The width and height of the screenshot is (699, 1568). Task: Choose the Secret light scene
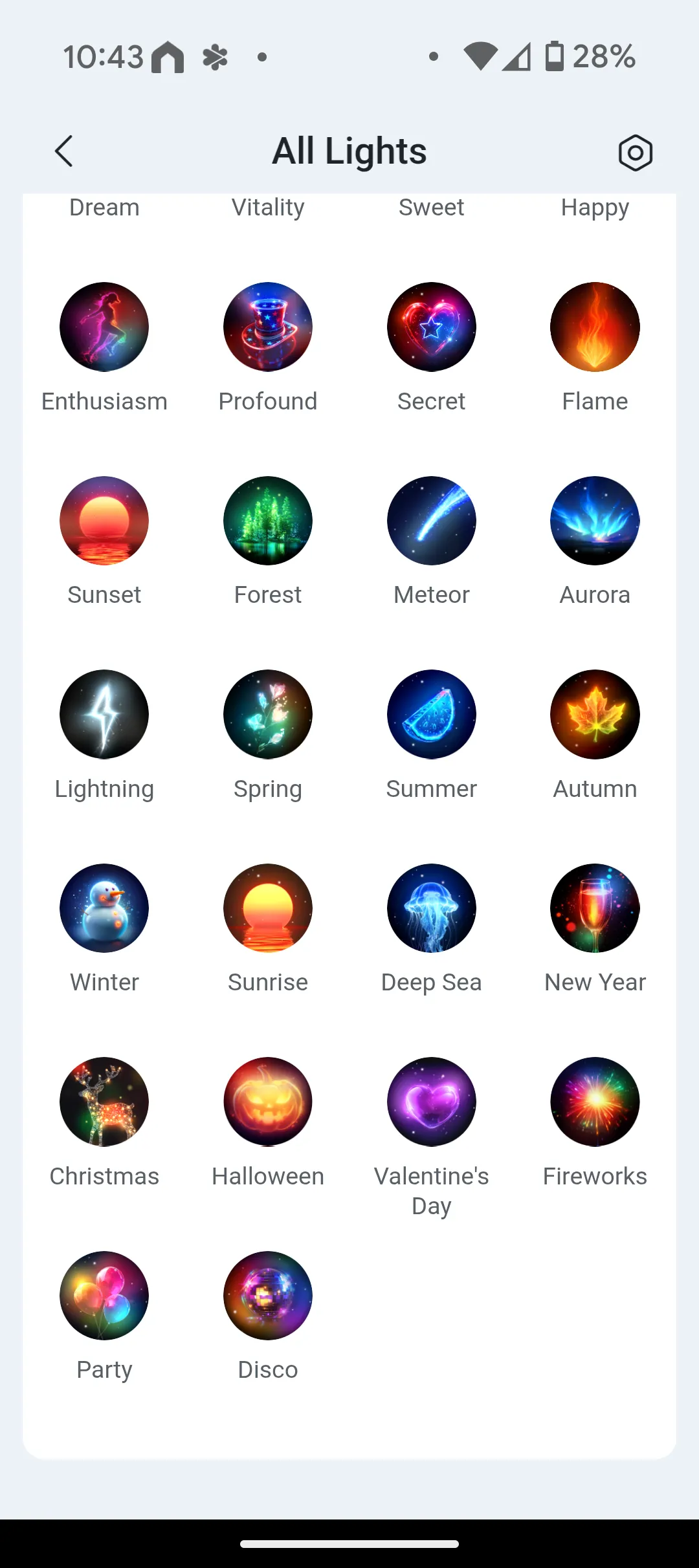pos(432,327)
